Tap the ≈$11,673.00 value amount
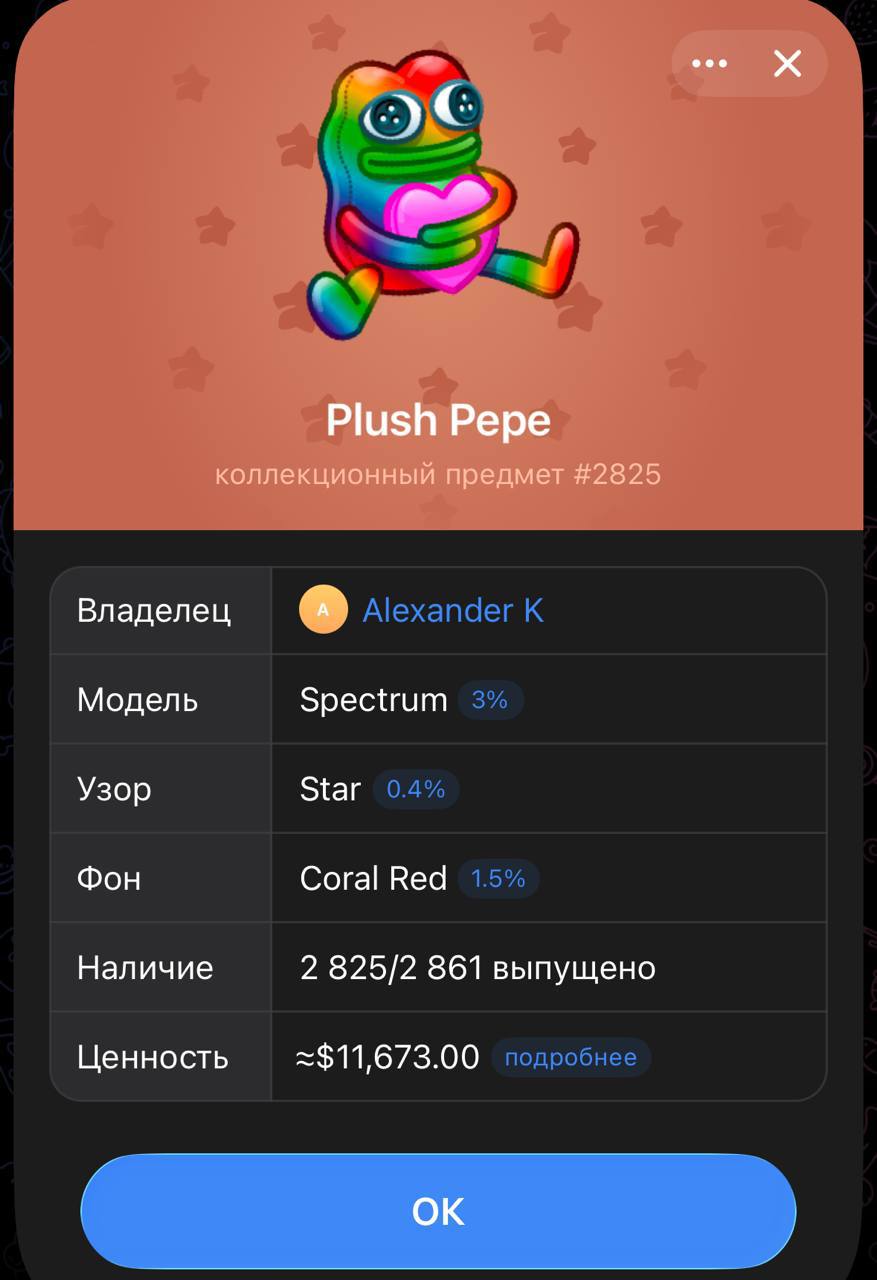Viewport: 877px width, 1280px height. click(387, 1056)
